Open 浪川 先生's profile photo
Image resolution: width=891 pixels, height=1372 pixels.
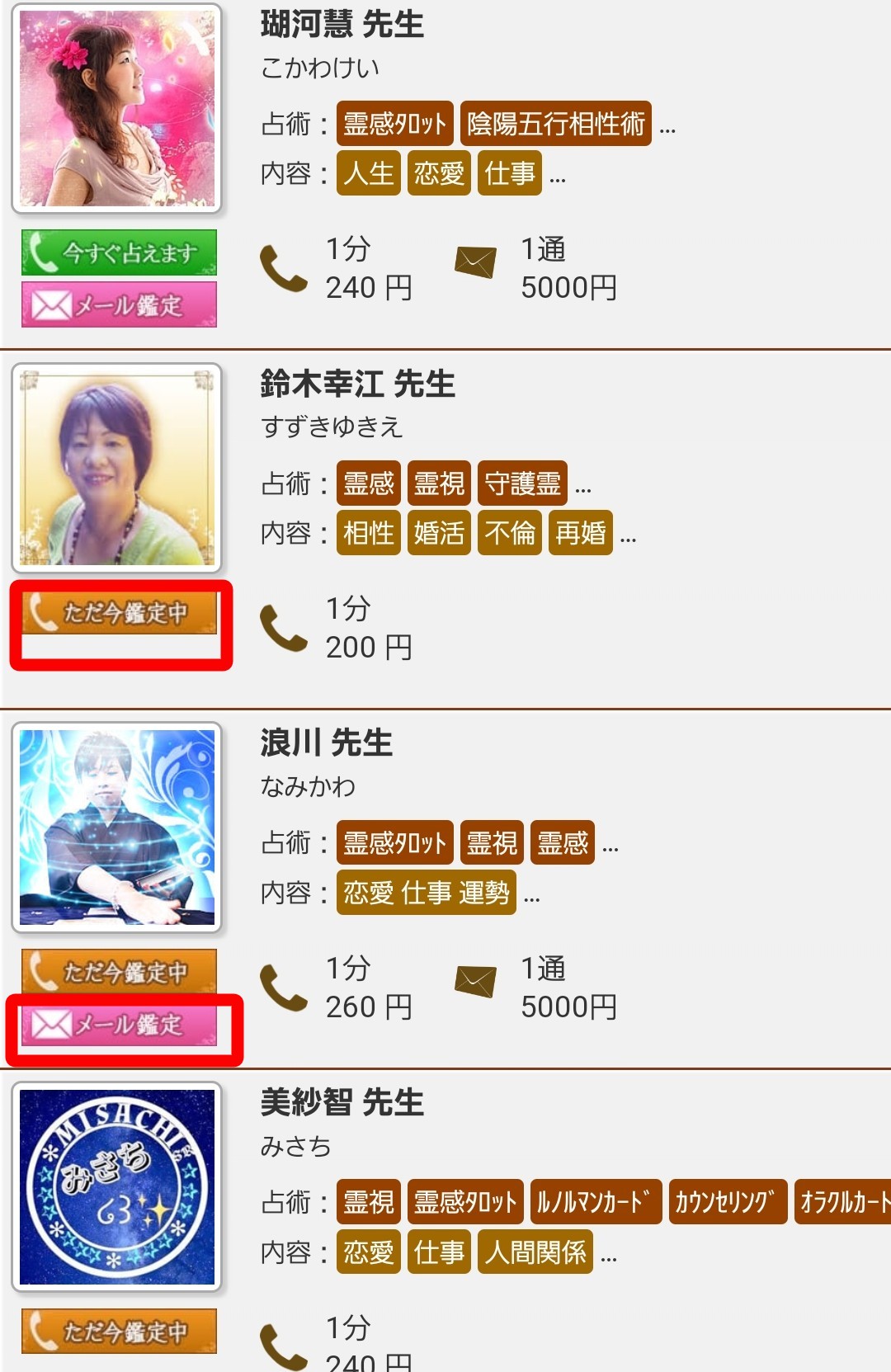click(116, 827)
